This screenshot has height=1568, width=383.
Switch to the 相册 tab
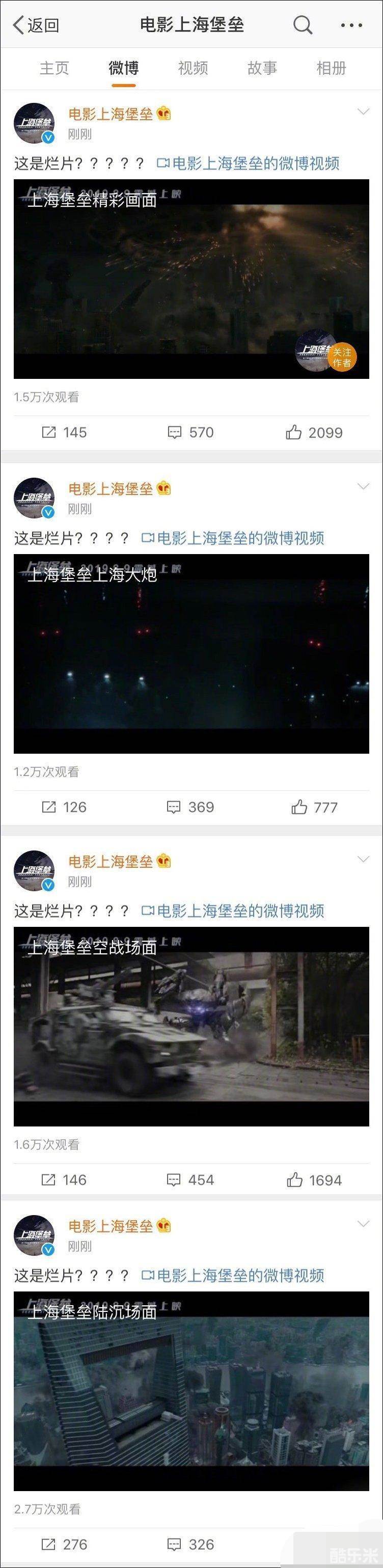coord(331,68)
